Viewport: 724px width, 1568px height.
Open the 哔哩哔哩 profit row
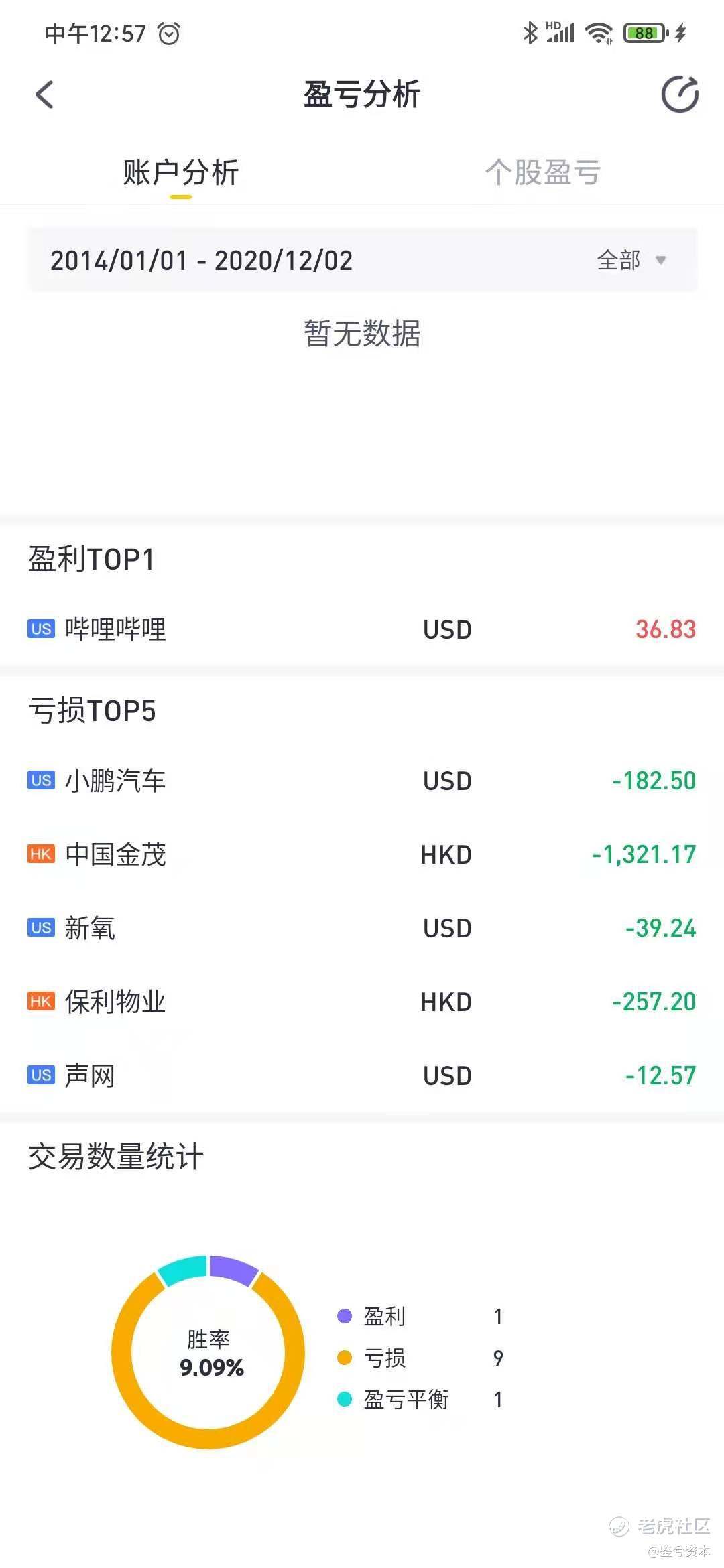click(362, 629)
